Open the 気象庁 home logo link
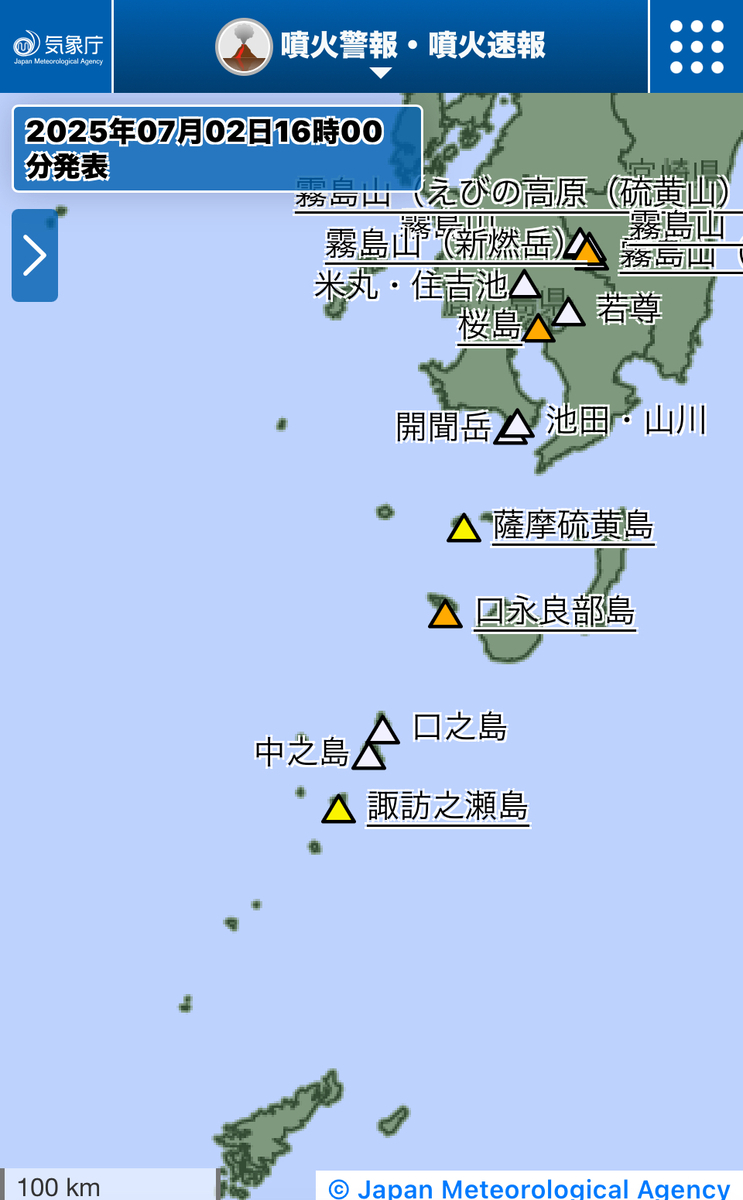The width and height of the screenshot is (743, 1200). tap(57, 46)
